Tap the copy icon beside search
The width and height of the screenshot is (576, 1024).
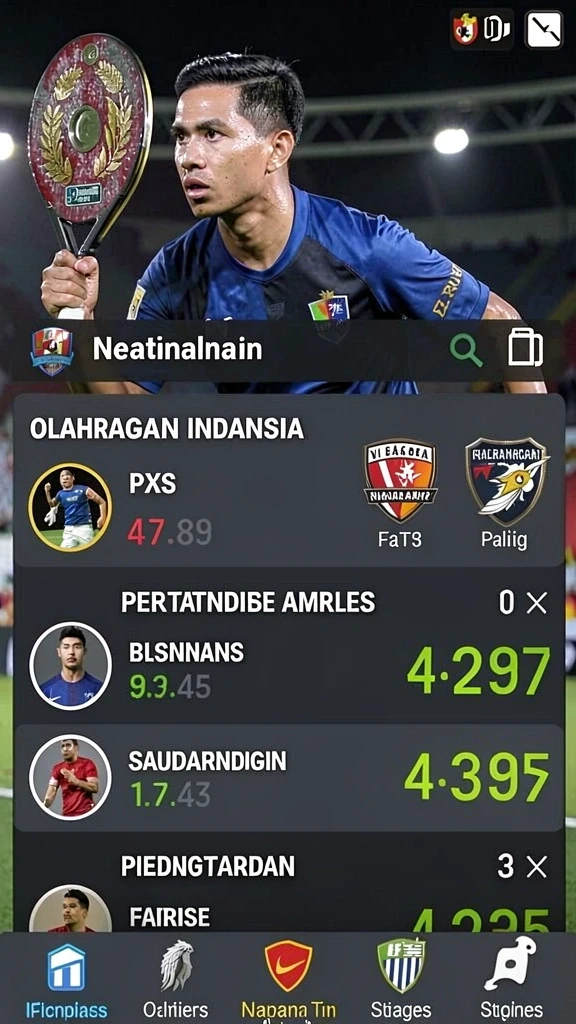tap(526, 347)
